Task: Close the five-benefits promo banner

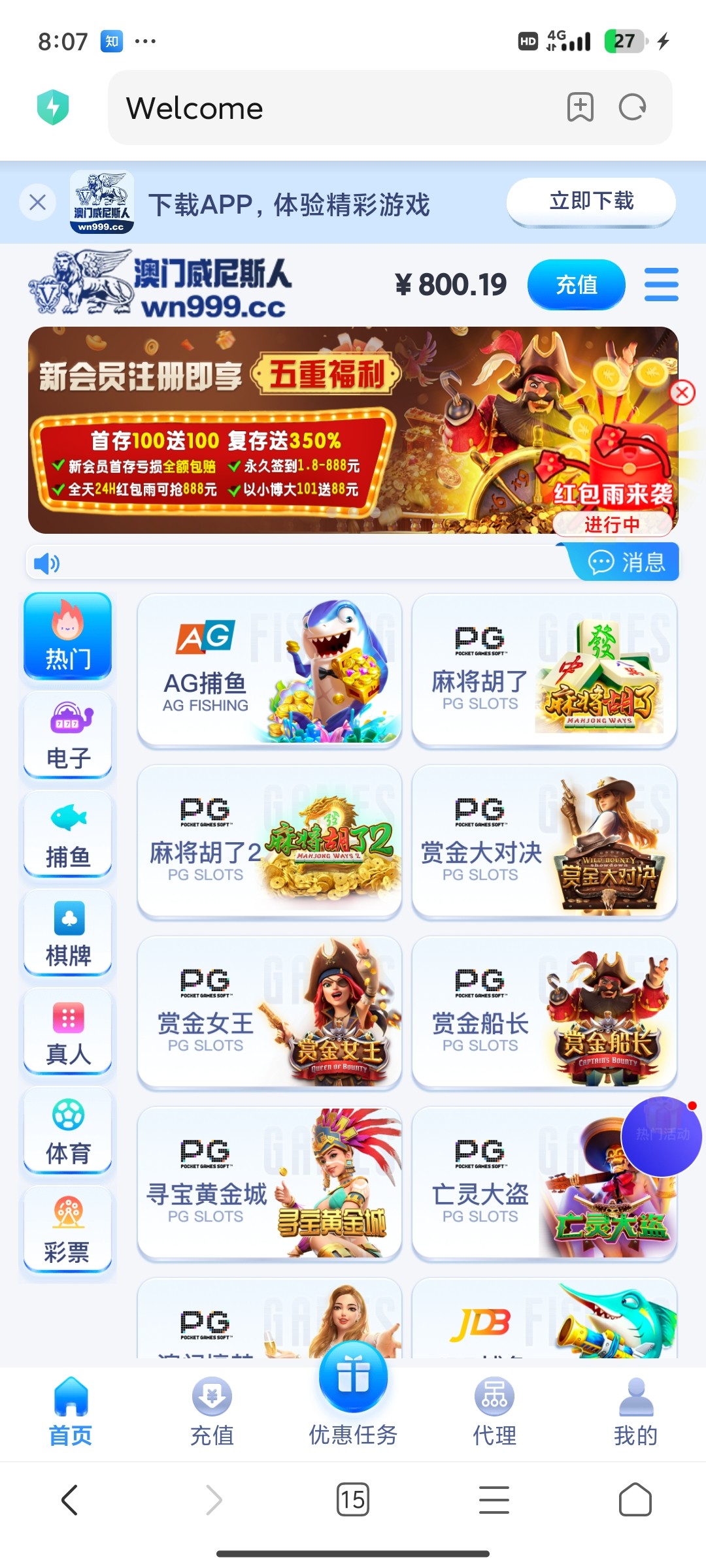Action: [x=682, y=392]
